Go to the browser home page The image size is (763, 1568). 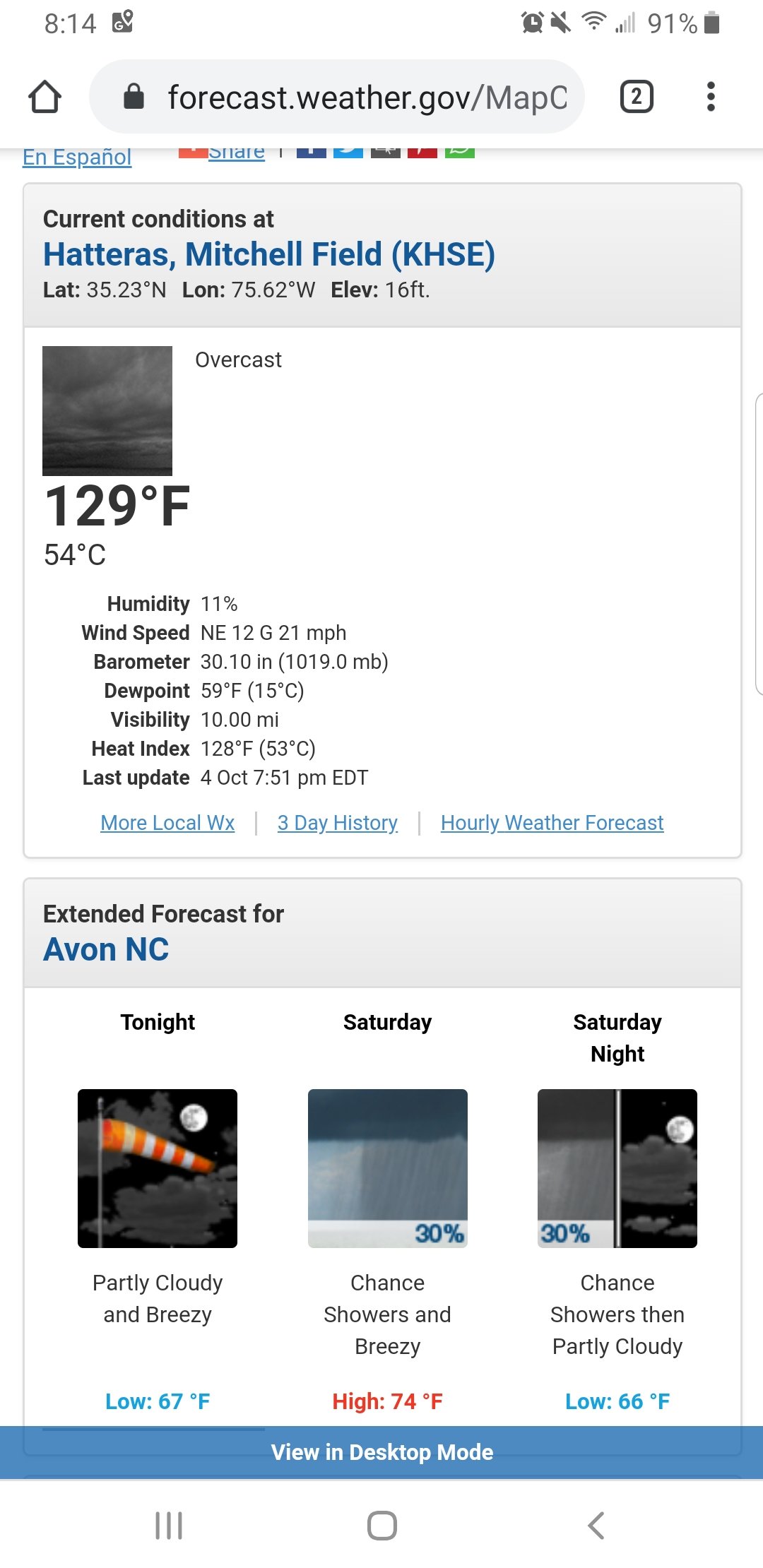click(x=45, y=97)
